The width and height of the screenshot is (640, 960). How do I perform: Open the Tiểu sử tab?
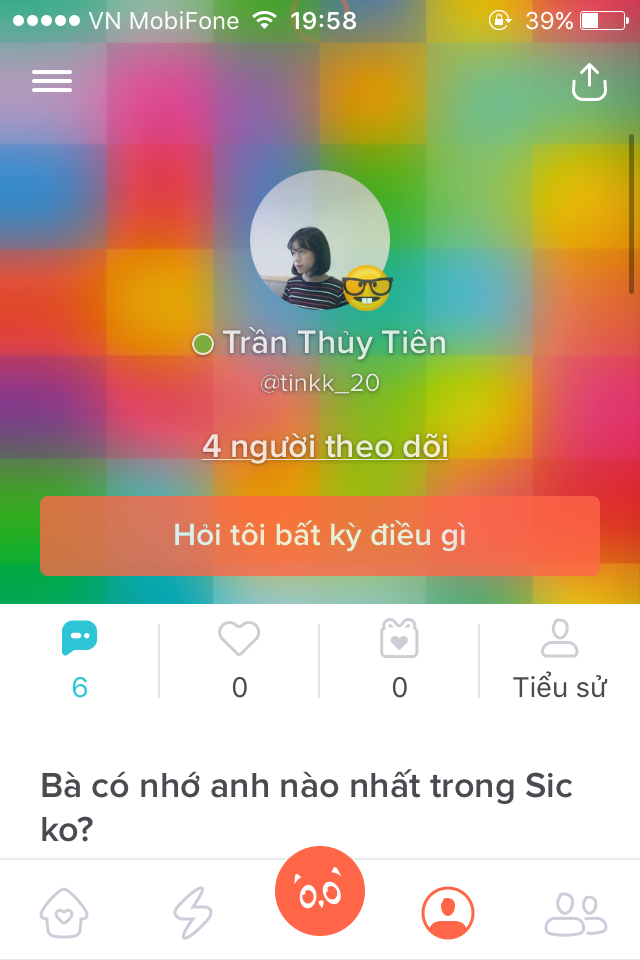click(x=560, y=659)
